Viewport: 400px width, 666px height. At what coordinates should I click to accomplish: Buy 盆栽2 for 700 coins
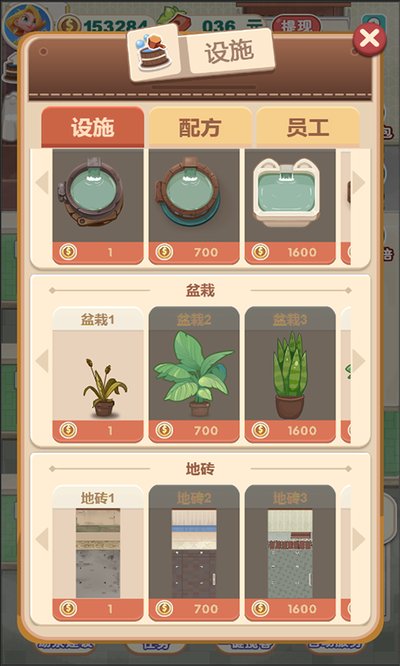coord(194,374)
